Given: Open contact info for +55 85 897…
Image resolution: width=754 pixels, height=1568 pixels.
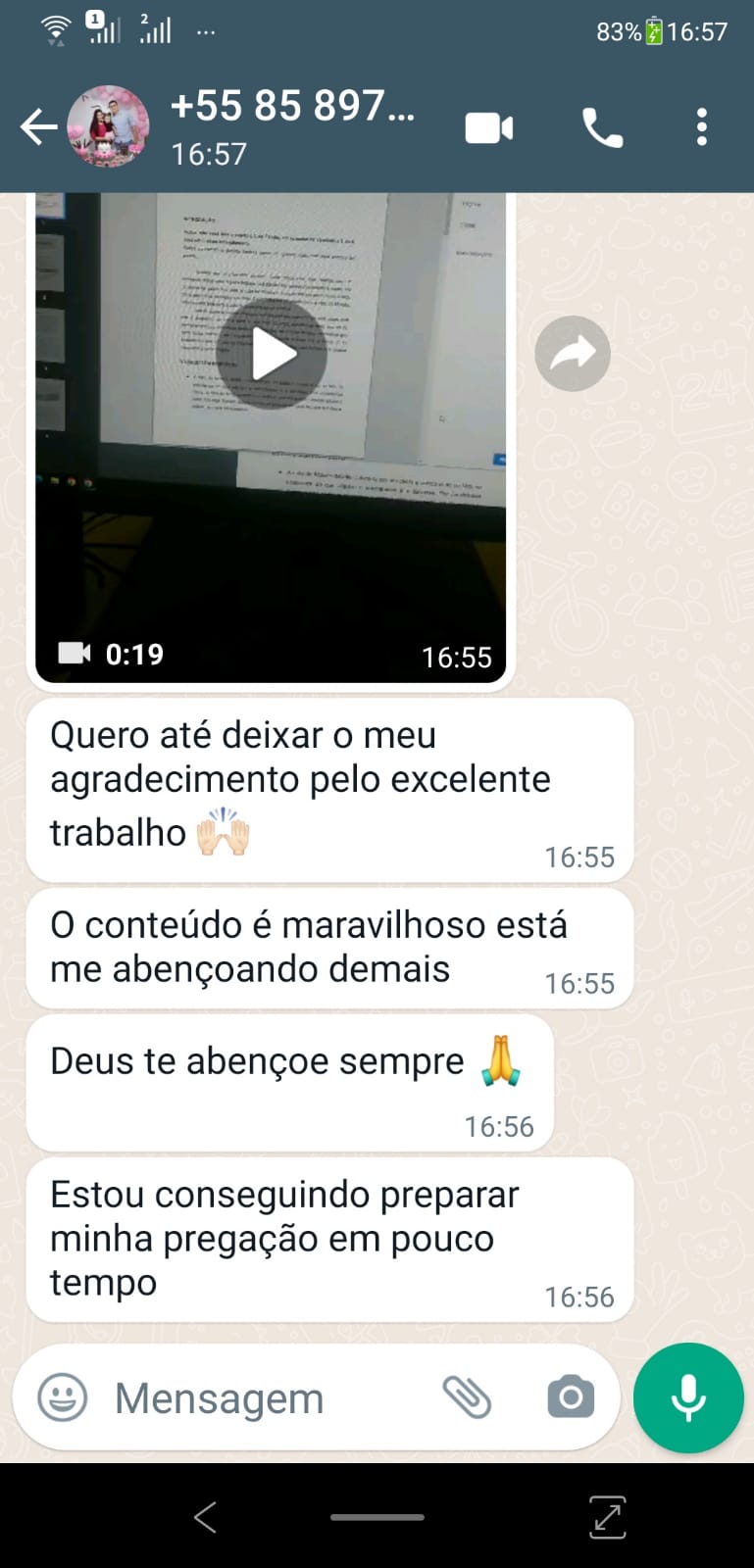Looking at the screenshot, I should pos(292,125).
